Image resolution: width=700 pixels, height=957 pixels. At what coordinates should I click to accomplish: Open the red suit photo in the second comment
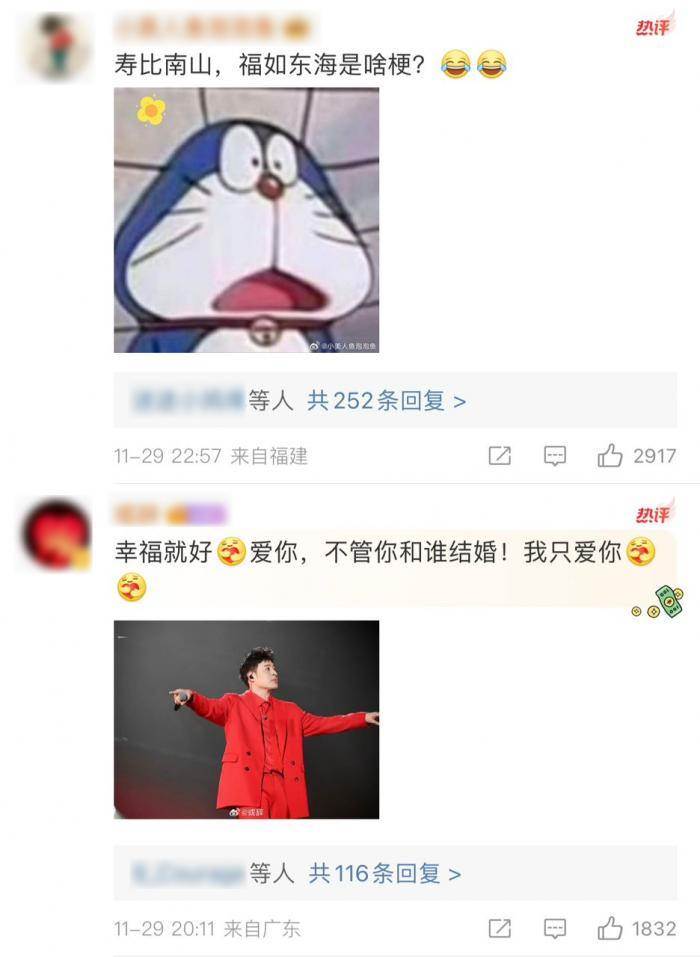[246, 719]
